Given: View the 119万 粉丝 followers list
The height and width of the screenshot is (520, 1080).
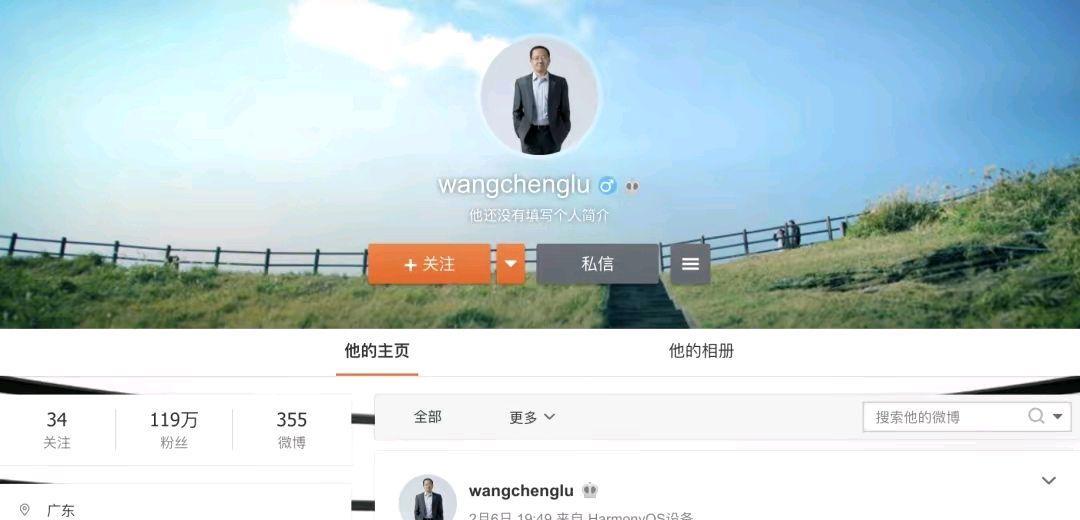Looking at the screenshot, I should click(x=174, y=429).
